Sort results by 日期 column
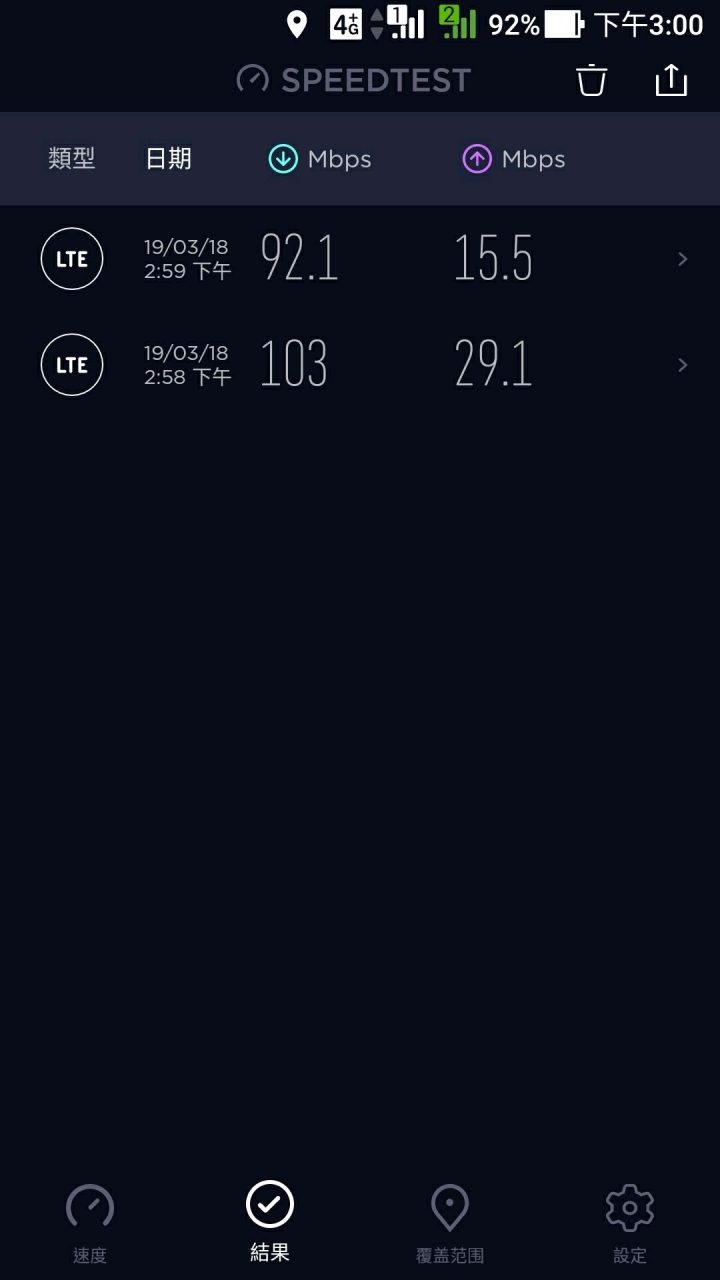 [x=168, y=159]
